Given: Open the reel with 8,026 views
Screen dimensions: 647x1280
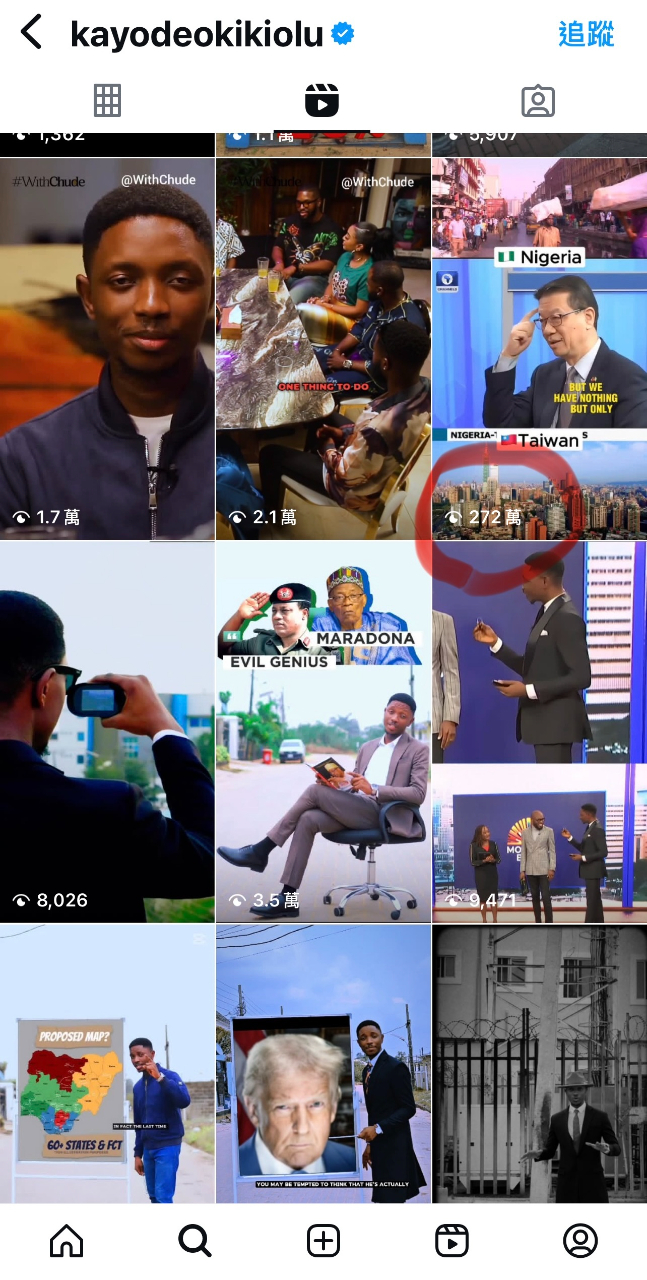Looking at the screenshot, I should (107, 732).
